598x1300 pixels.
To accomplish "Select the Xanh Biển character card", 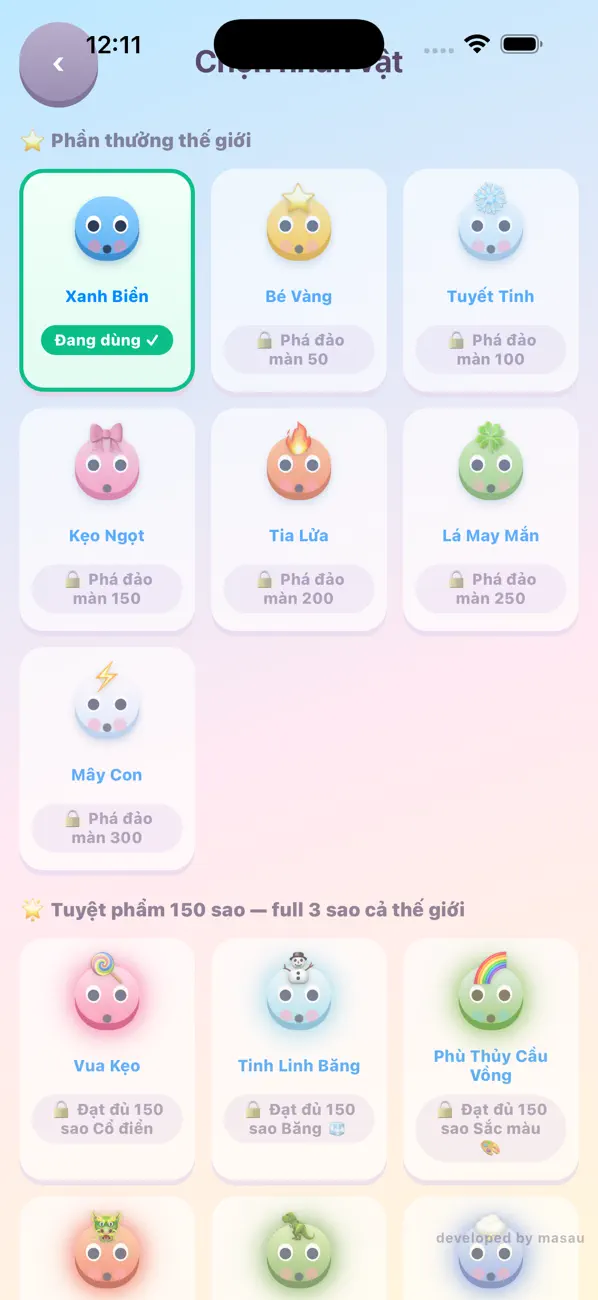I will (107, 280).
